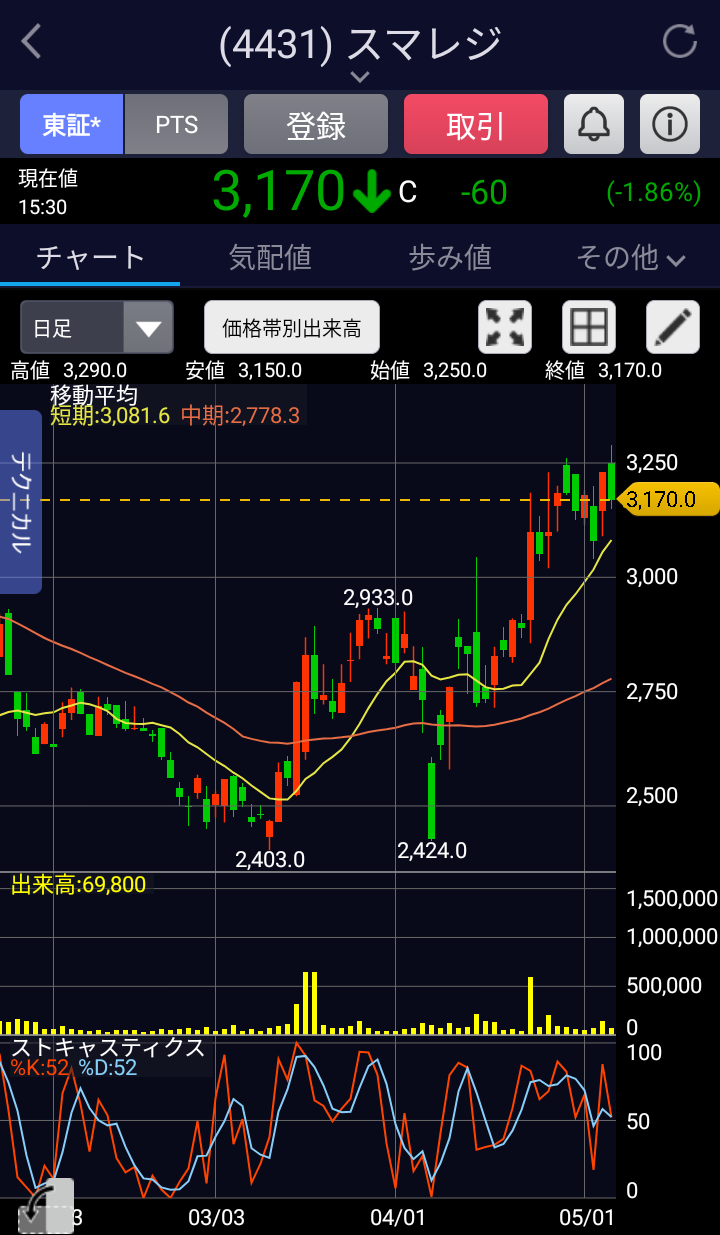This screenshot has width=720, height=1235.
Task: Expand the stock name chevron
Action: pyautogui.click(x=360, y=76)
